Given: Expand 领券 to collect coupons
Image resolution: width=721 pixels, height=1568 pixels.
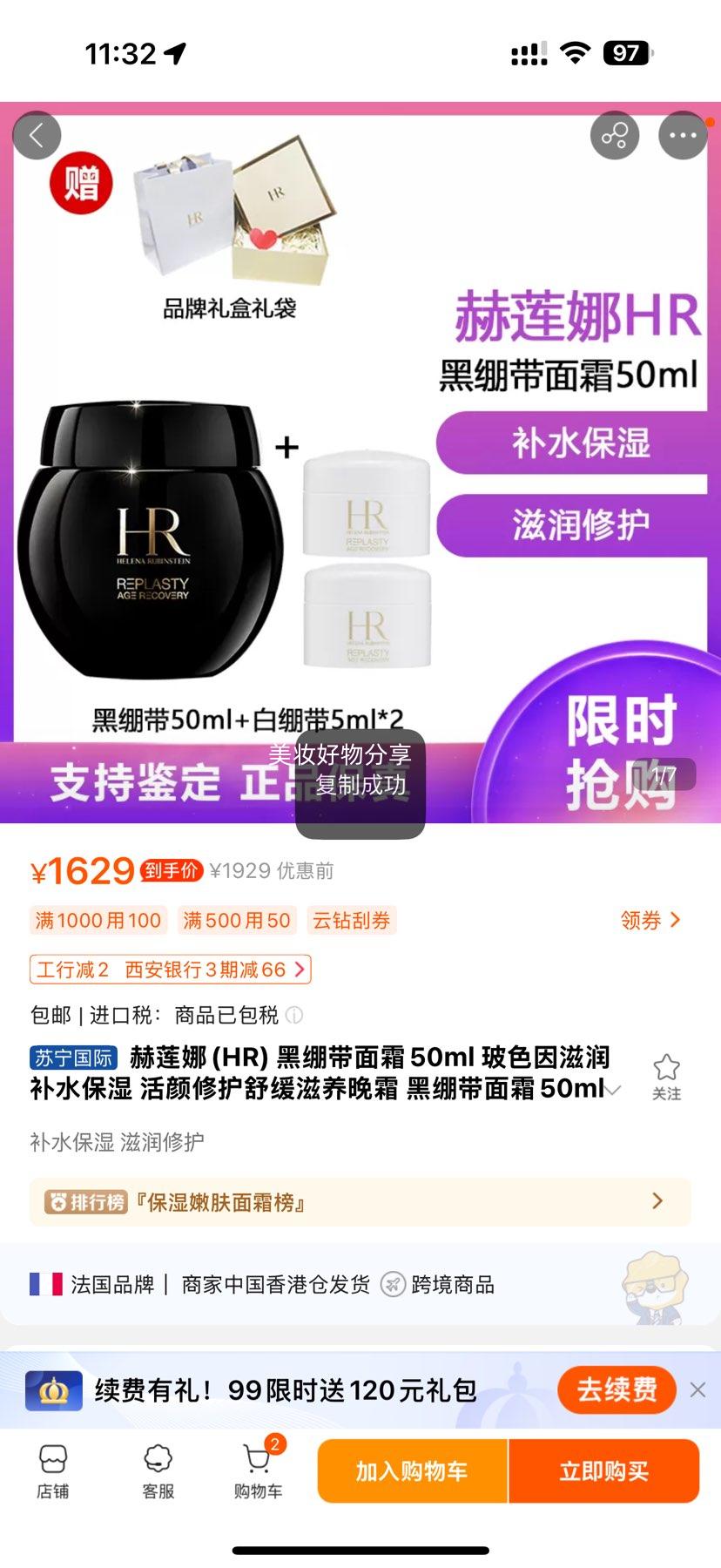Looking at the screenshot, I should click(649, 920).
